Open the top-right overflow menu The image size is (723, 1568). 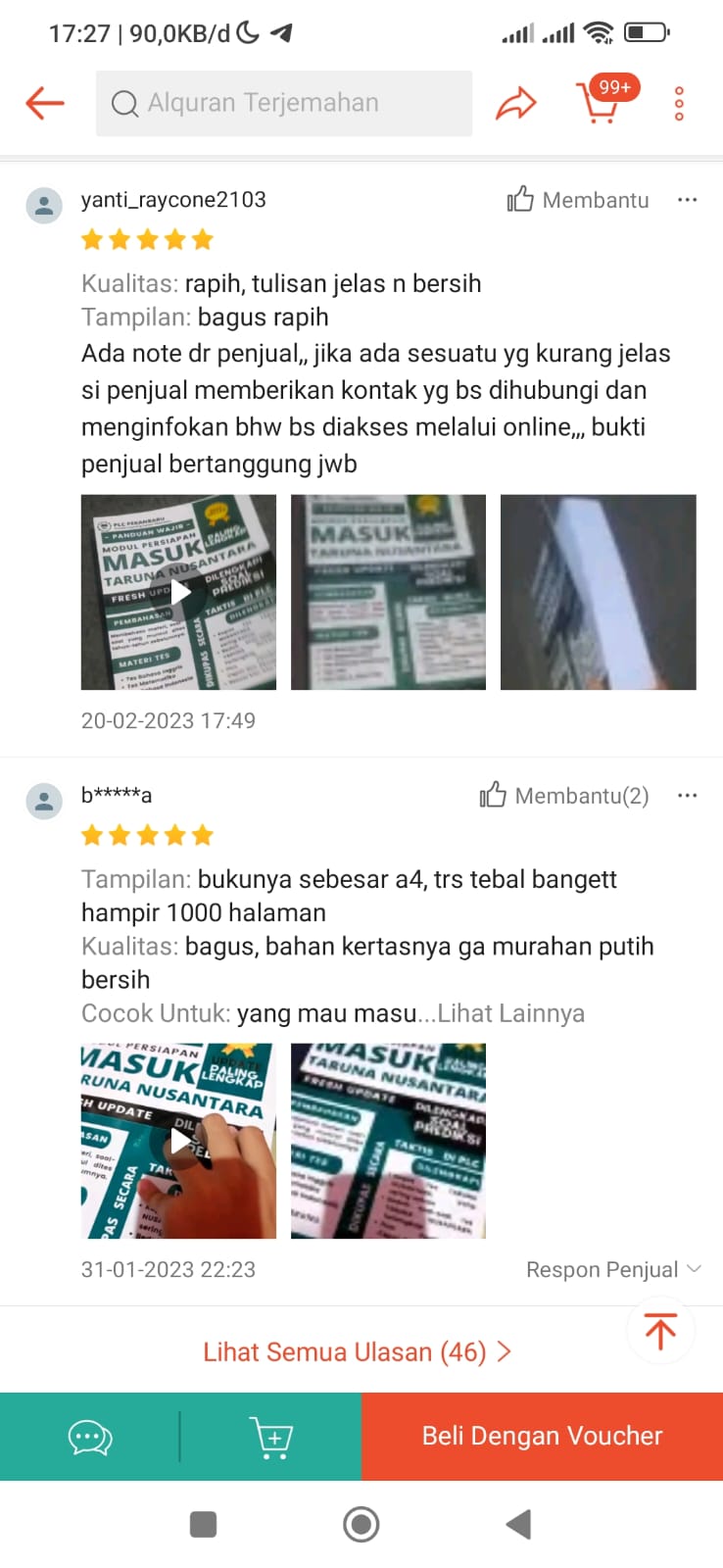[x=679, y=103]
